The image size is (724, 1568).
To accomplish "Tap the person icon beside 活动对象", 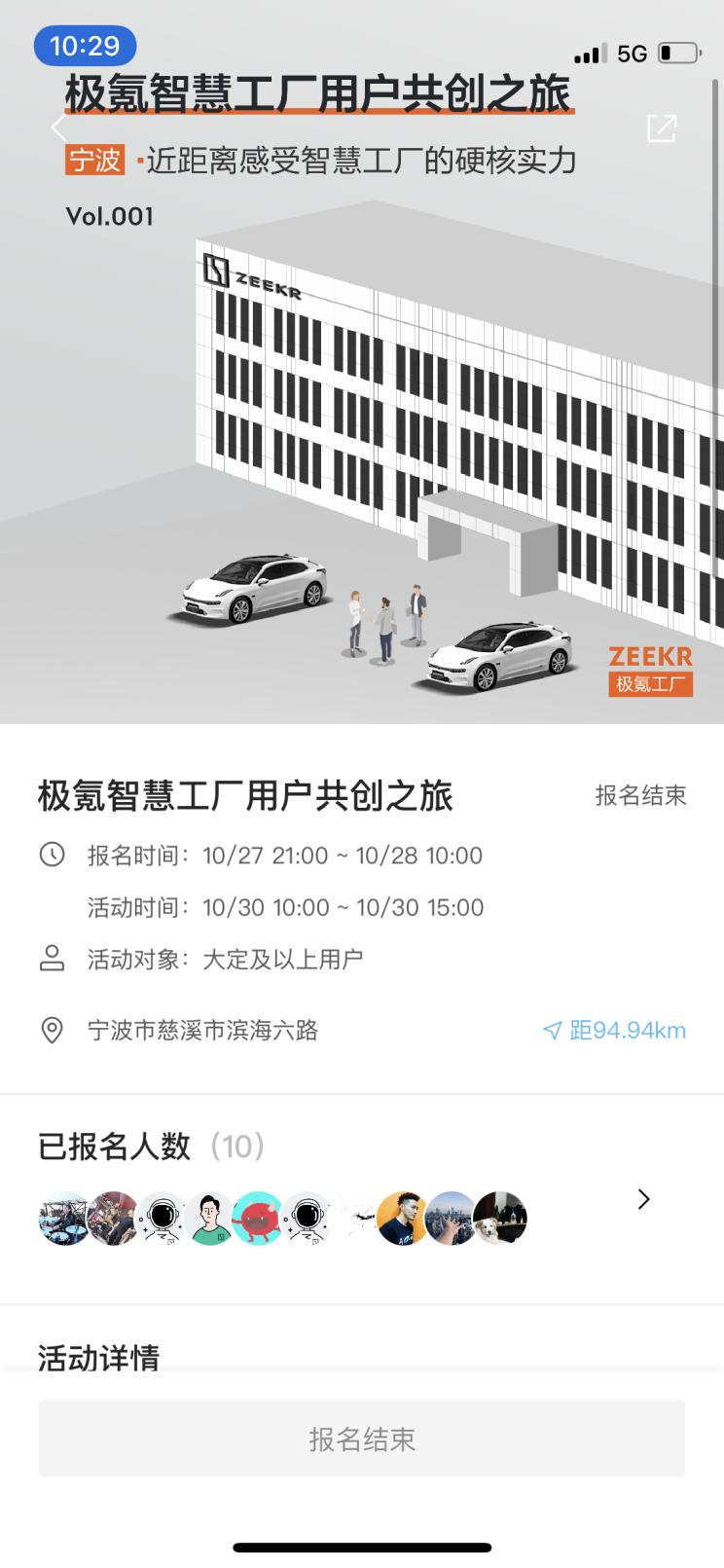I will tap(50, 958).
